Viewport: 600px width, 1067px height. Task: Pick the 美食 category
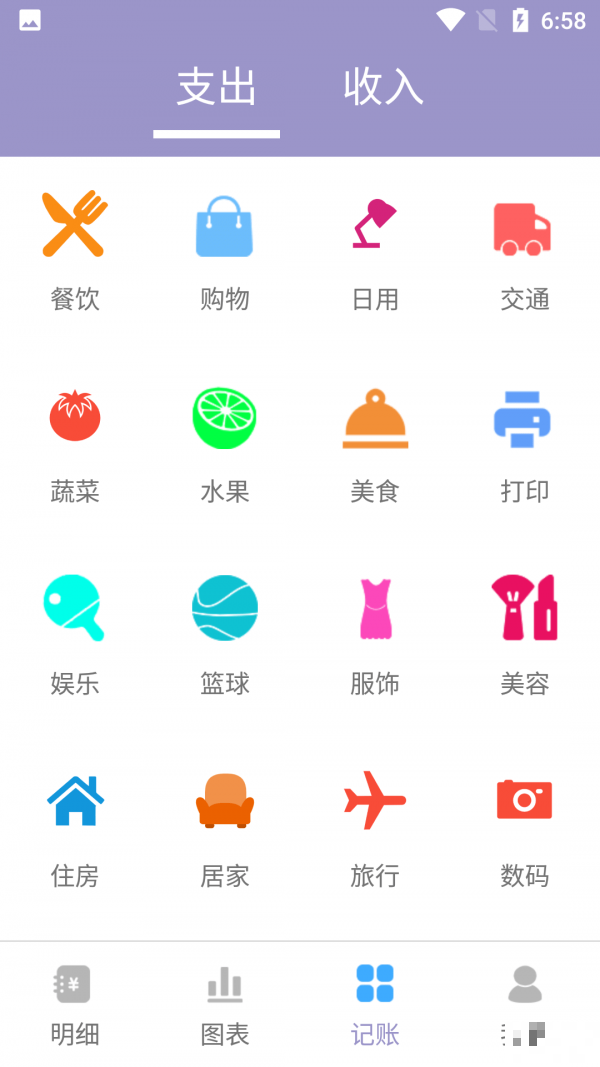(375, 446)
